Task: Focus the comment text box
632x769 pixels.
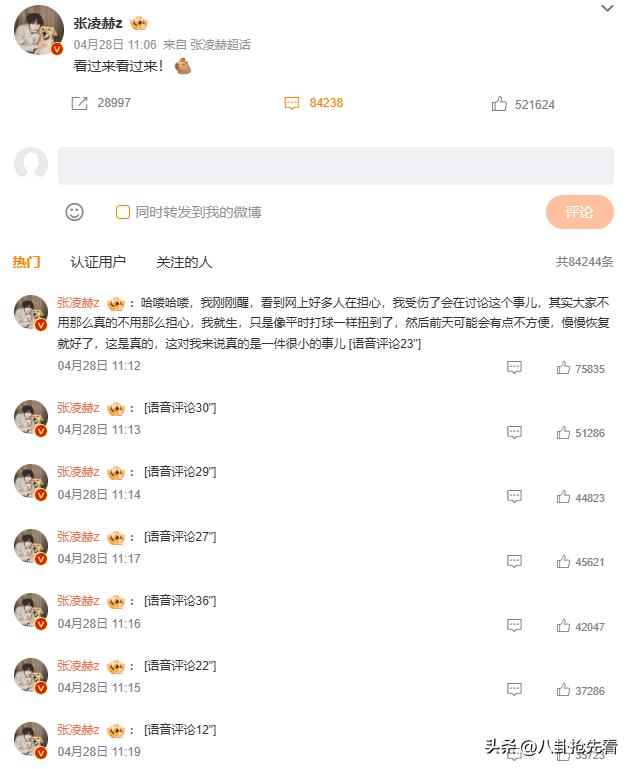Action: (335, 166)
